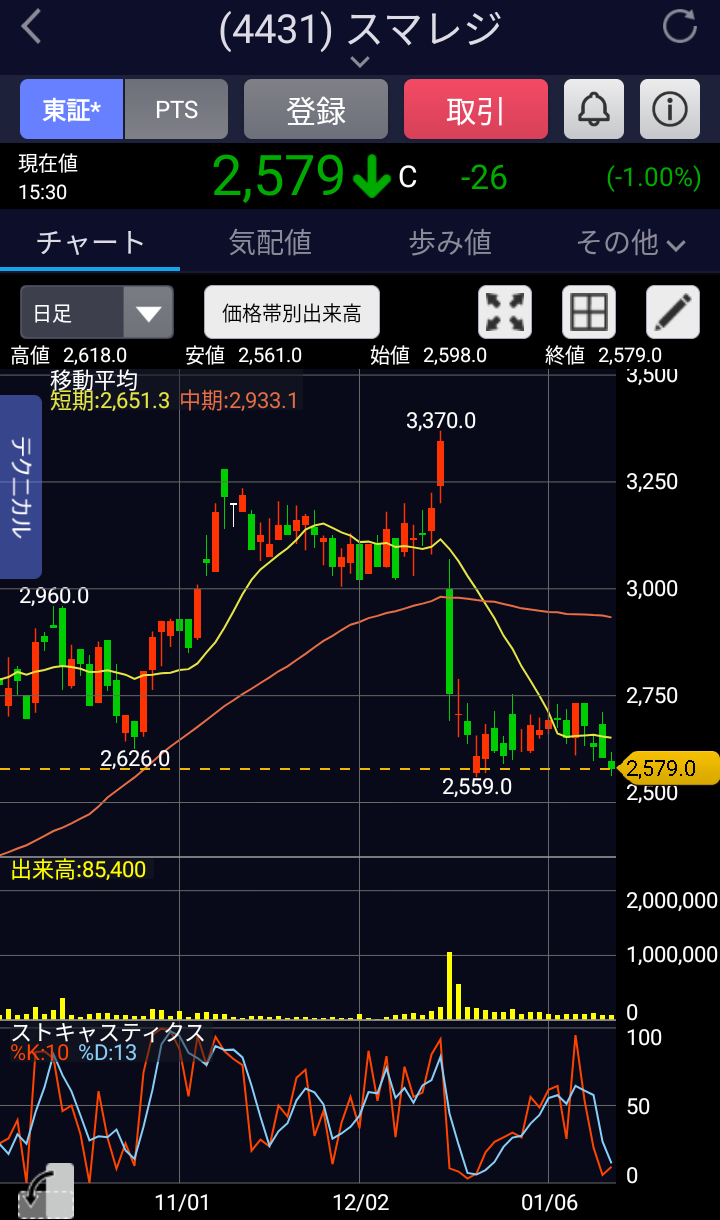Viewport: 720px width, 1220px height.
Task: Select the 東証 market tab
Action: coord(71,109)
